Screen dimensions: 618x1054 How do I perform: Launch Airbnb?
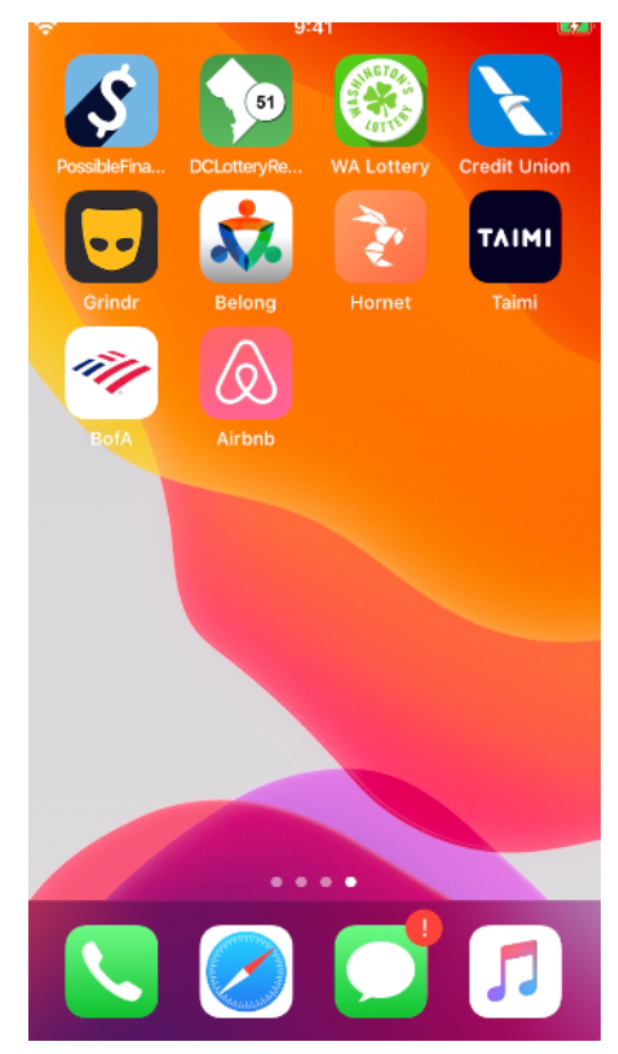point(245,373)
